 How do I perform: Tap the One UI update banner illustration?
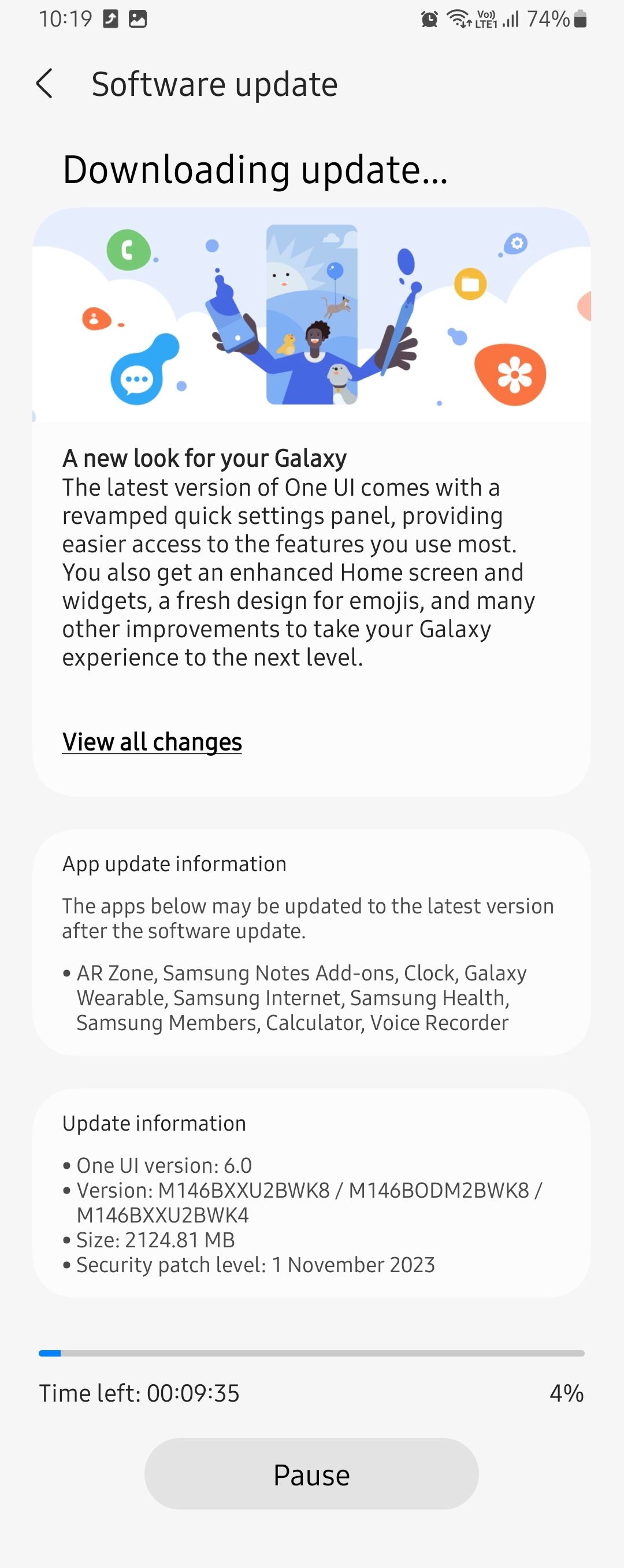[311, 315]
